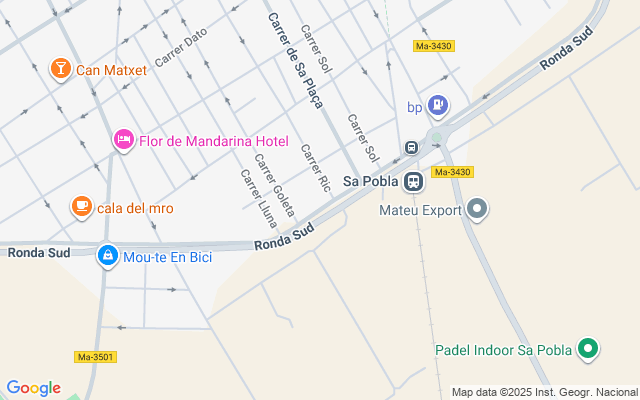Open the Can Matxet bar marker
The width and height of the screenshot is (640, 400).
point(61,70)
